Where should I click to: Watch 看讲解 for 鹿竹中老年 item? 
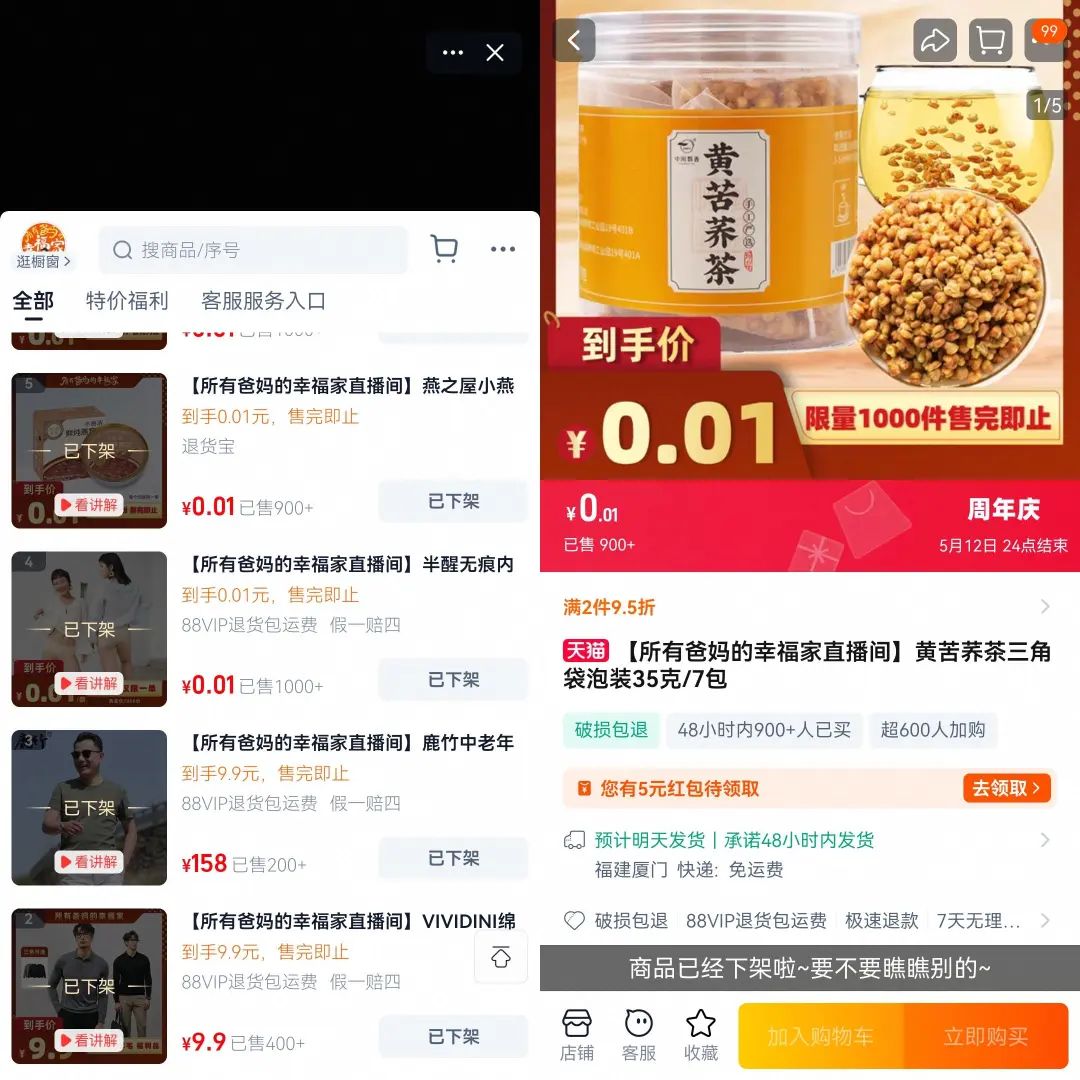tap(88, 862)
